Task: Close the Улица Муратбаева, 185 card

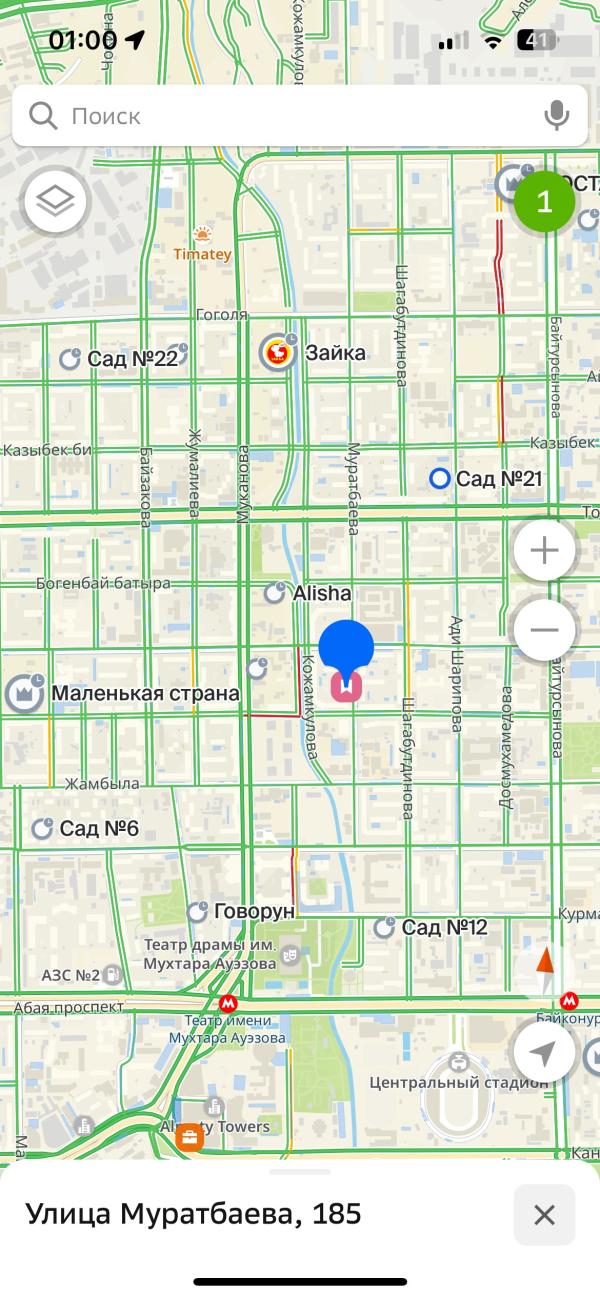Action: [x=544, y=1215]
